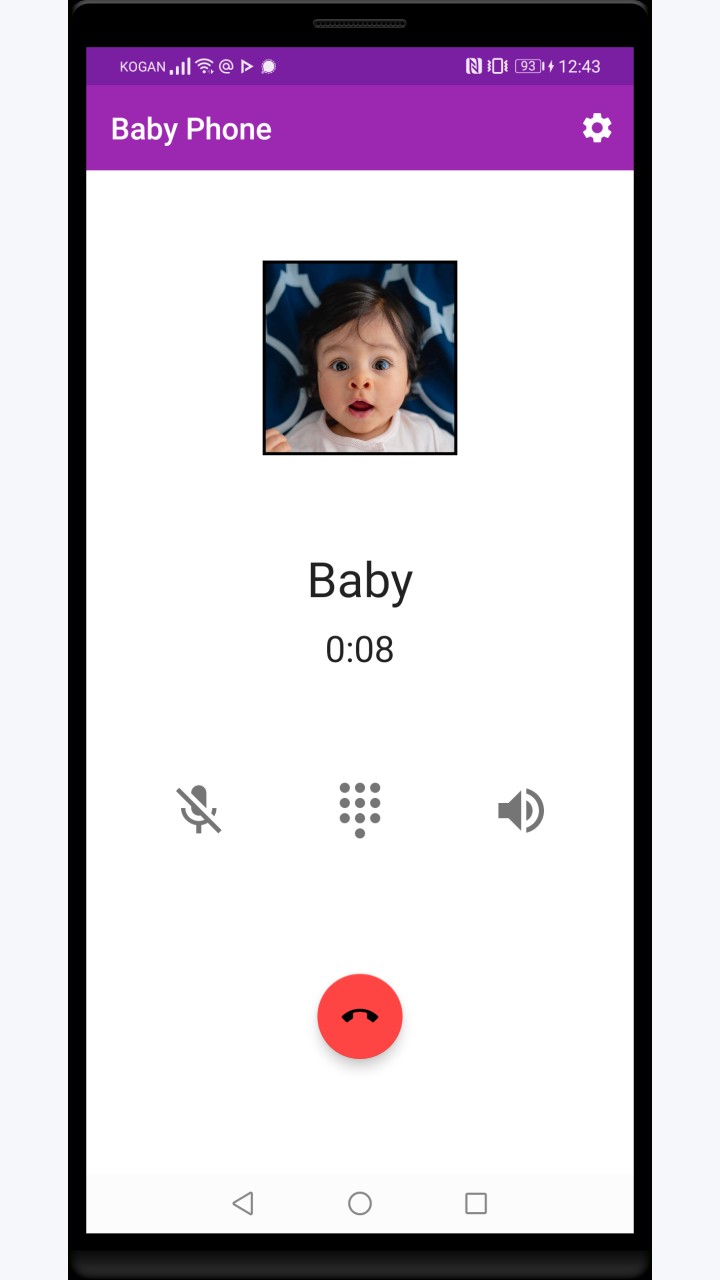The height and width of the screenshot is (1280, 720).
Task: Open the settings gear icon
Action: [597, 128]
